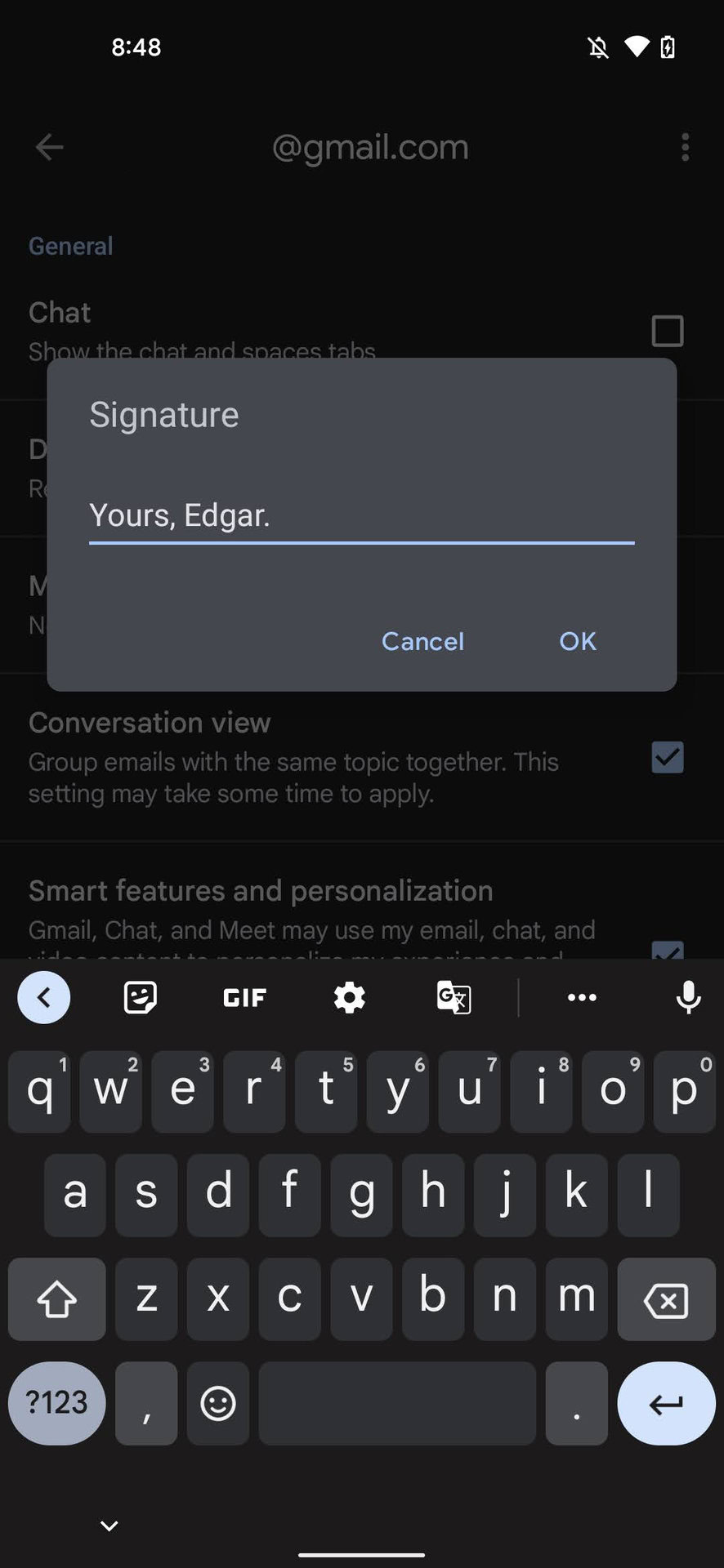Hit the enter key on keyboard

click(666, 1403)
